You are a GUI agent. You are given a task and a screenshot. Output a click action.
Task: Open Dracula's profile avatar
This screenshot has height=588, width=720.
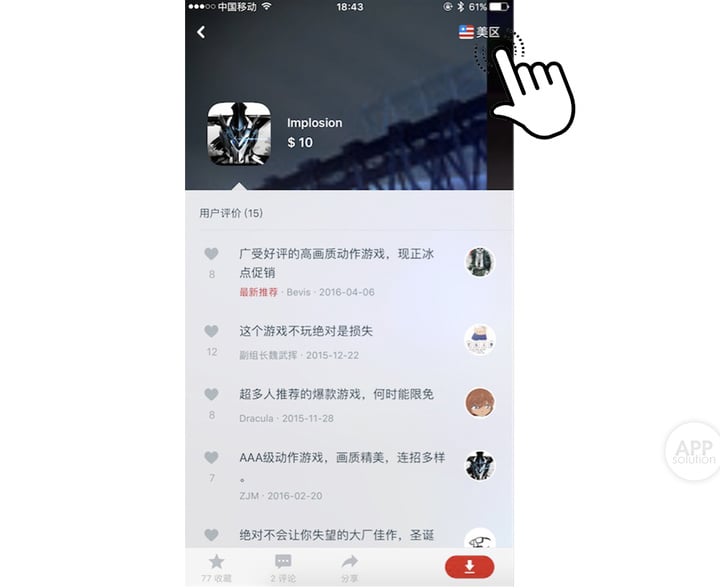click(480, 402)
